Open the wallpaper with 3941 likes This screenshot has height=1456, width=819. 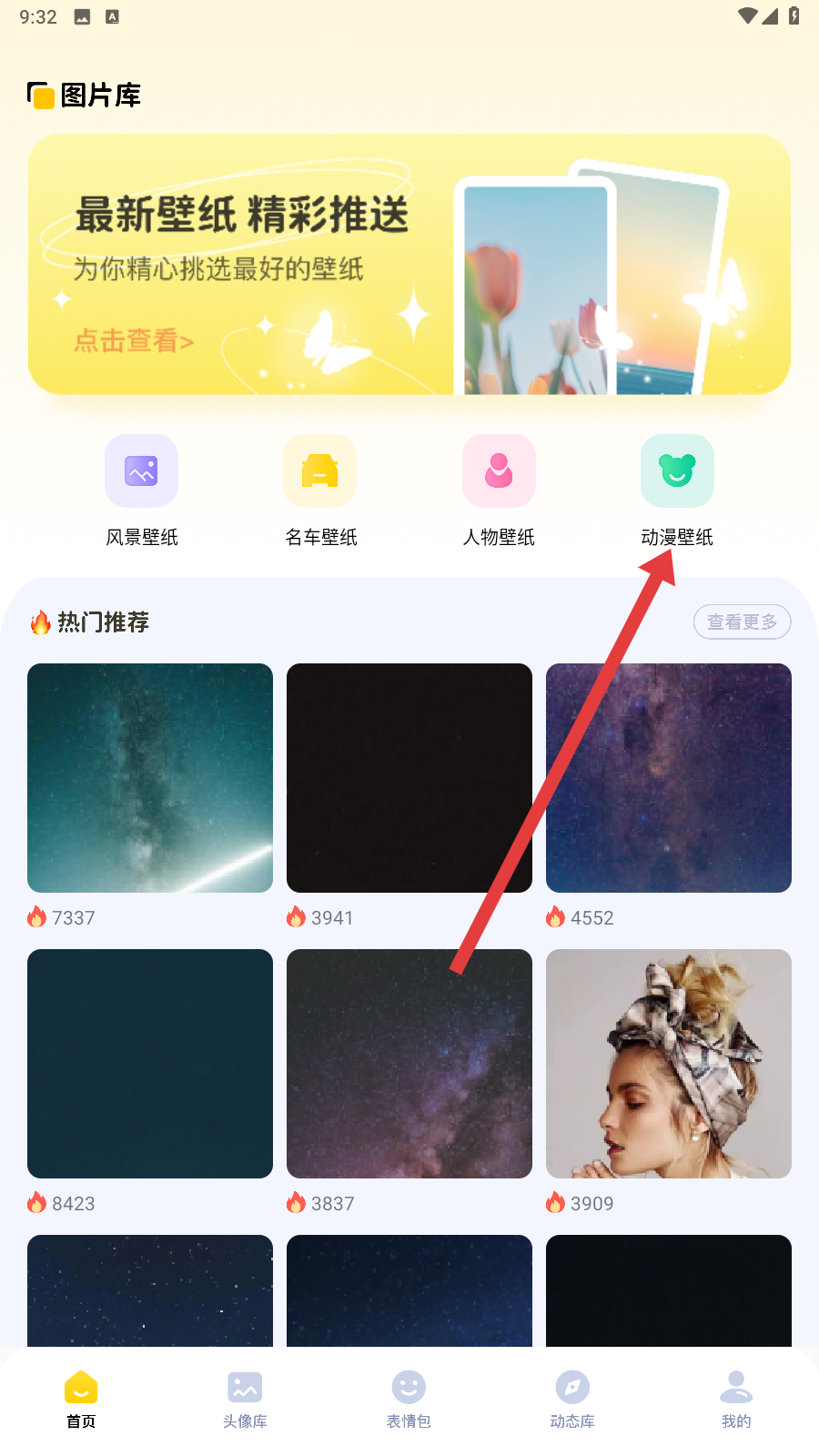pyautogui.click(x=409, y=778)
